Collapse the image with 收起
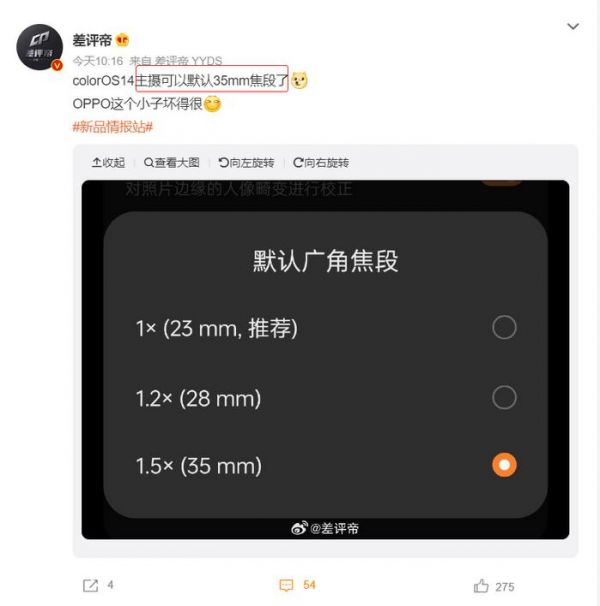Image resolution: width=600 pixels, height=606 pixels. coord(108,162)
